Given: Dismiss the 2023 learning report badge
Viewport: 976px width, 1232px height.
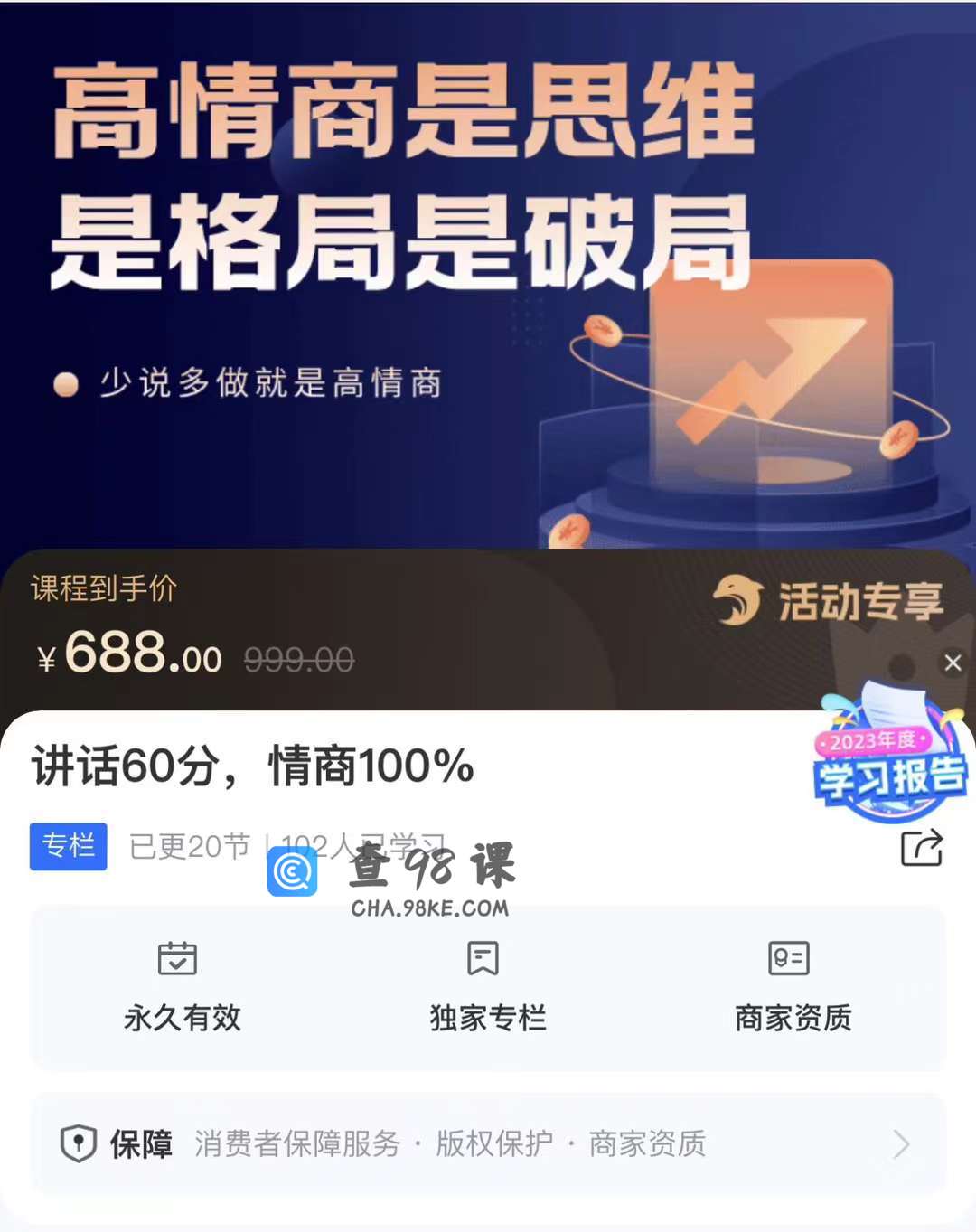Looking at the screenshot, I should click(x=953, y=663).
